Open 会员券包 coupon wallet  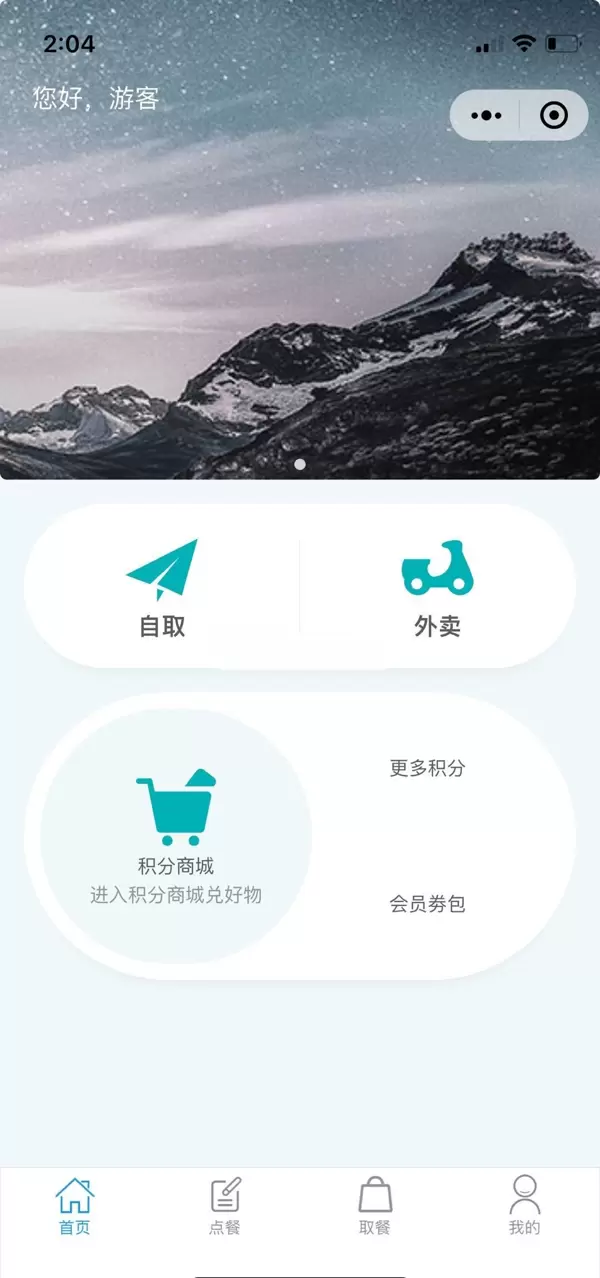[427, 905]
